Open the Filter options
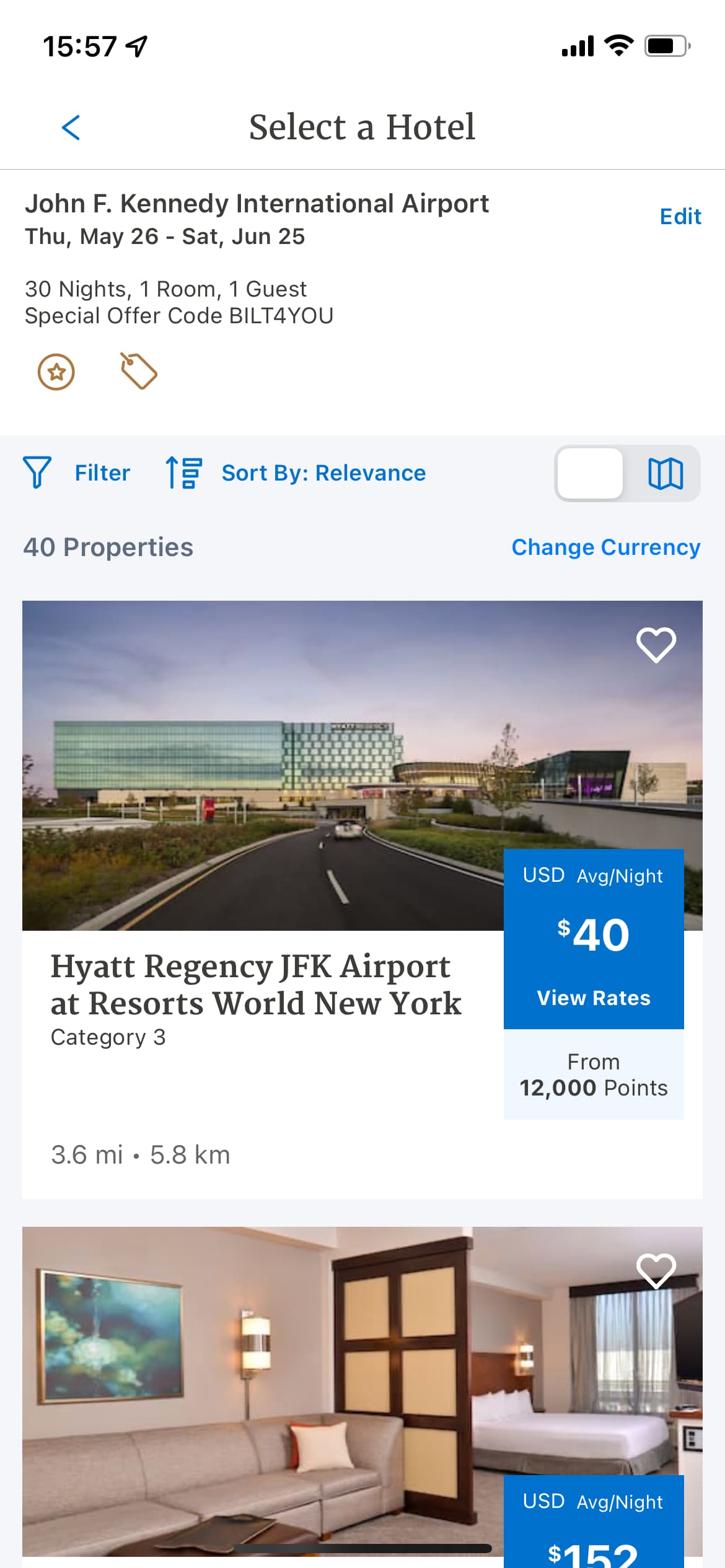This screenshot has height=1568, width=725. click(x=77, y=473)
